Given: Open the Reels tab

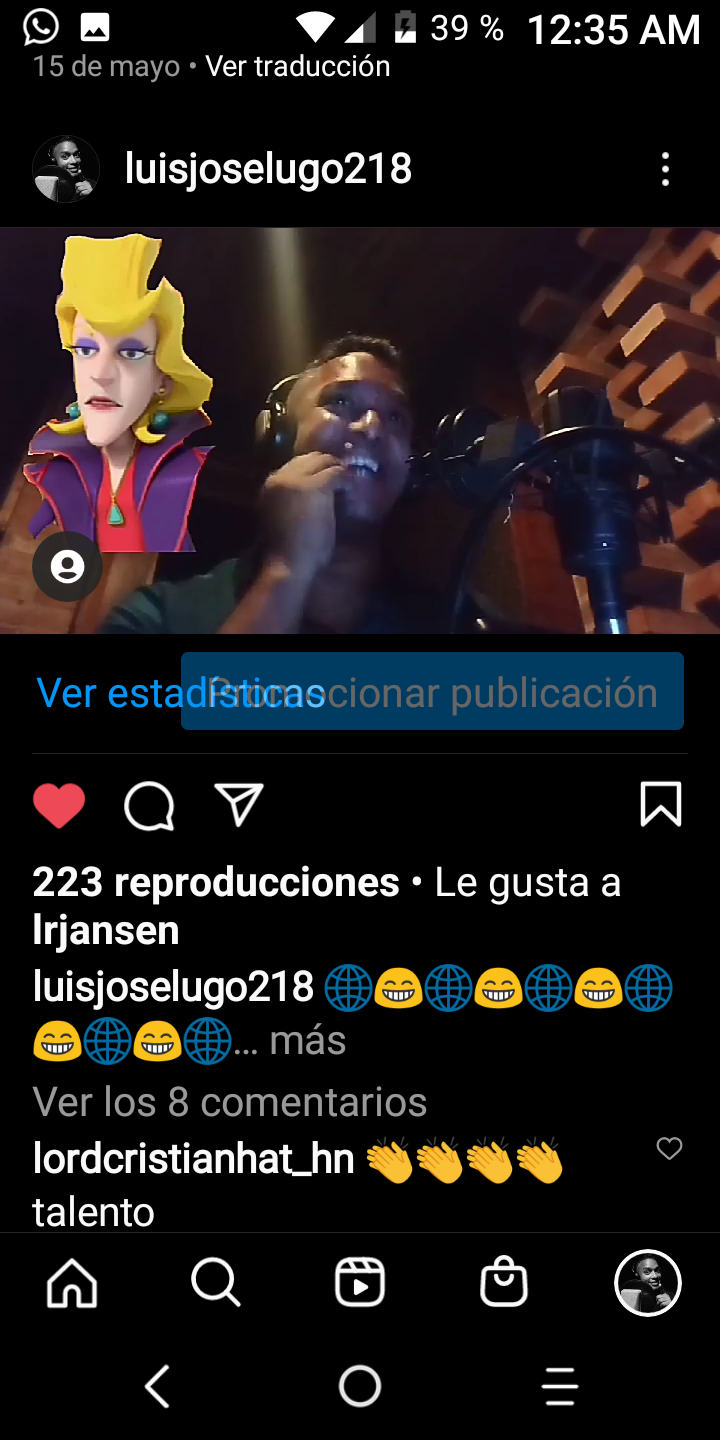Looking at the screenshot, I should tap(360, 1281).
